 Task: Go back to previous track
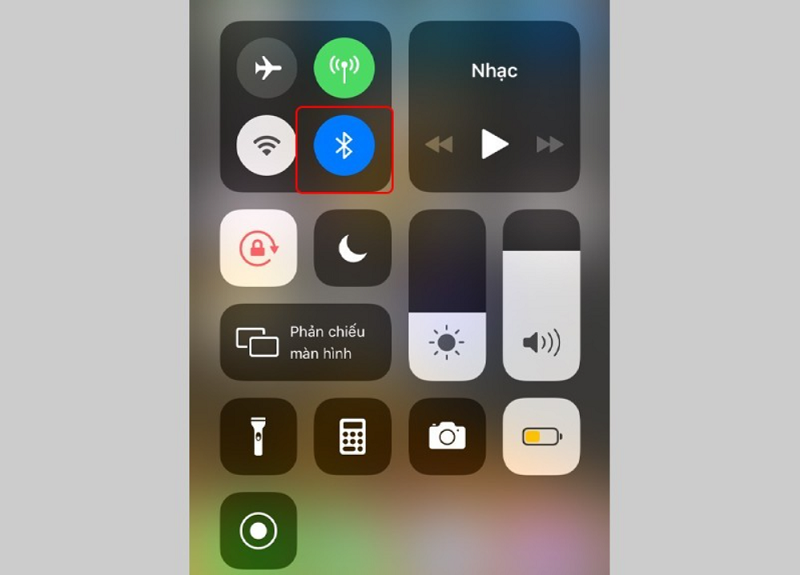tap(438, 145)
